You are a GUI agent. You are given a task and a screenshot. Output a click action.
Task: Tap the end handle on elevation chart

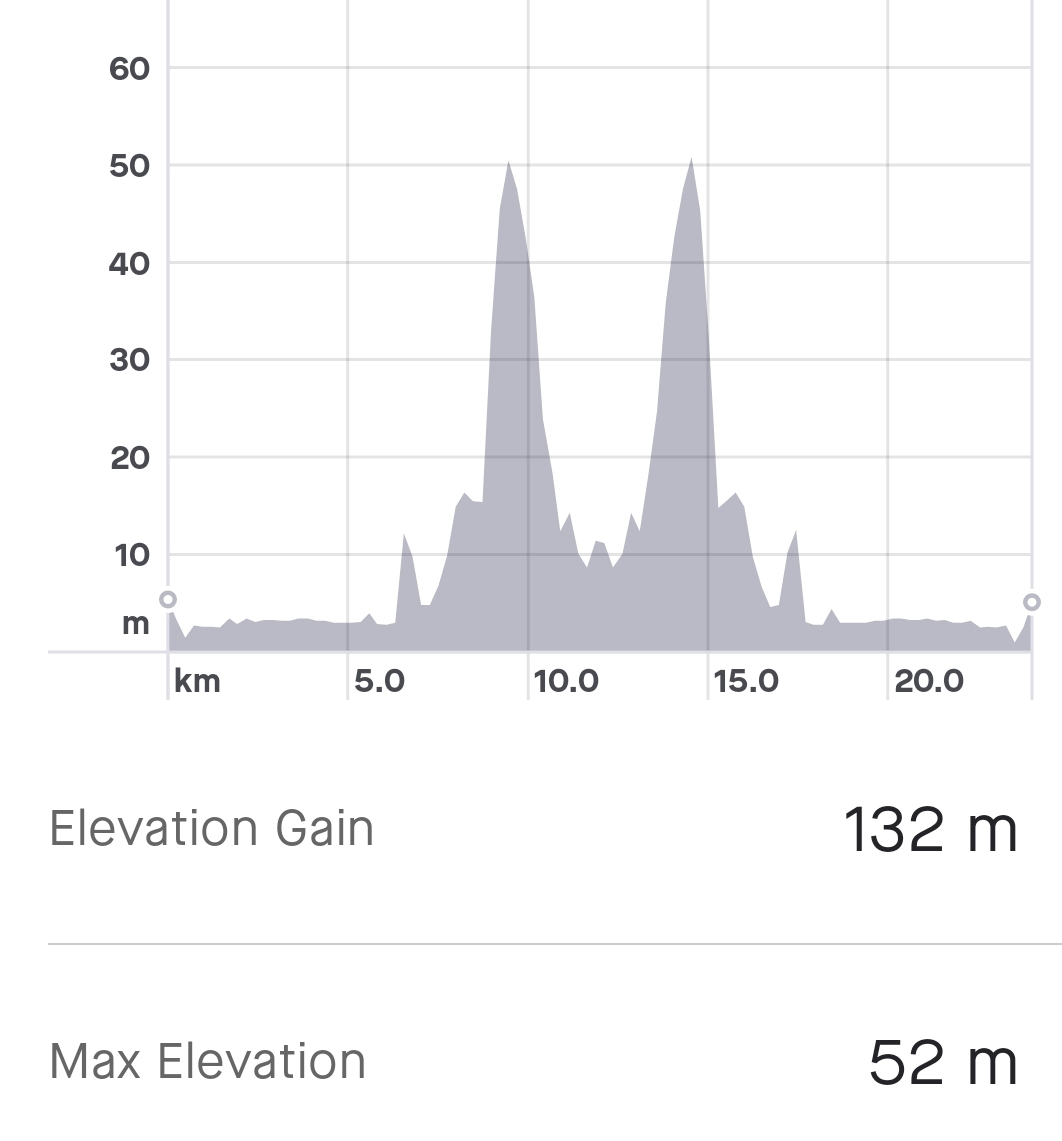click(1031, 602)
